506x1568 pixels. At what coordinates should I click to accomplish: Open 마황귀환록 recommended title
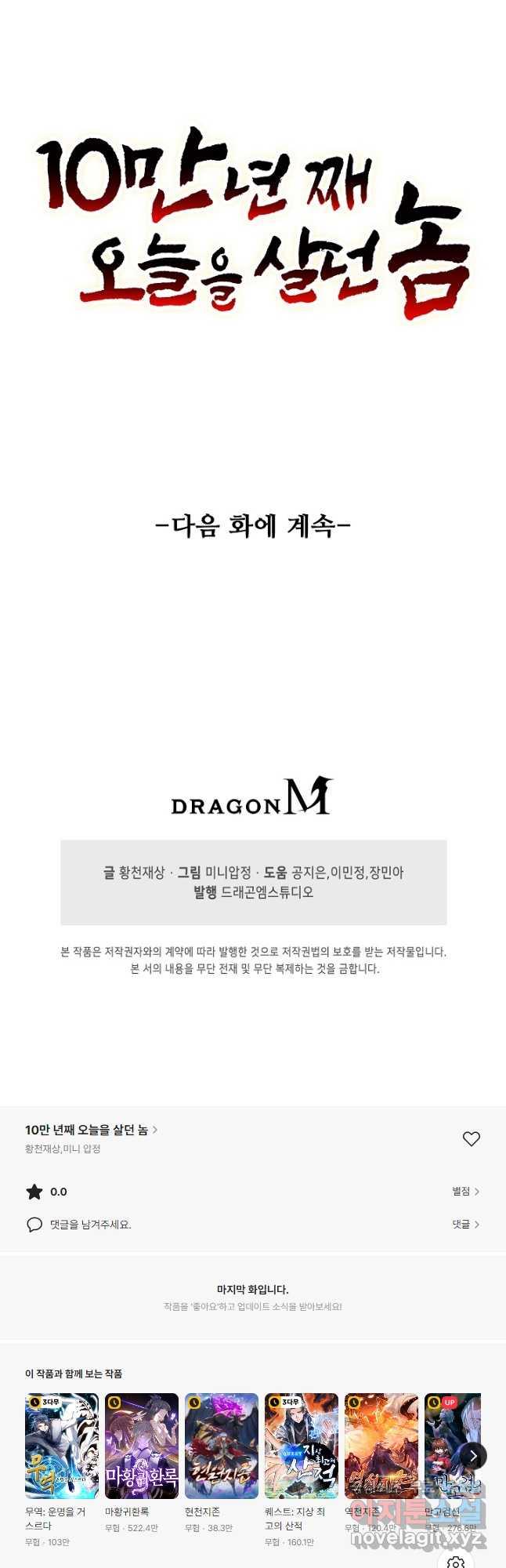[x=142, y=1446]
